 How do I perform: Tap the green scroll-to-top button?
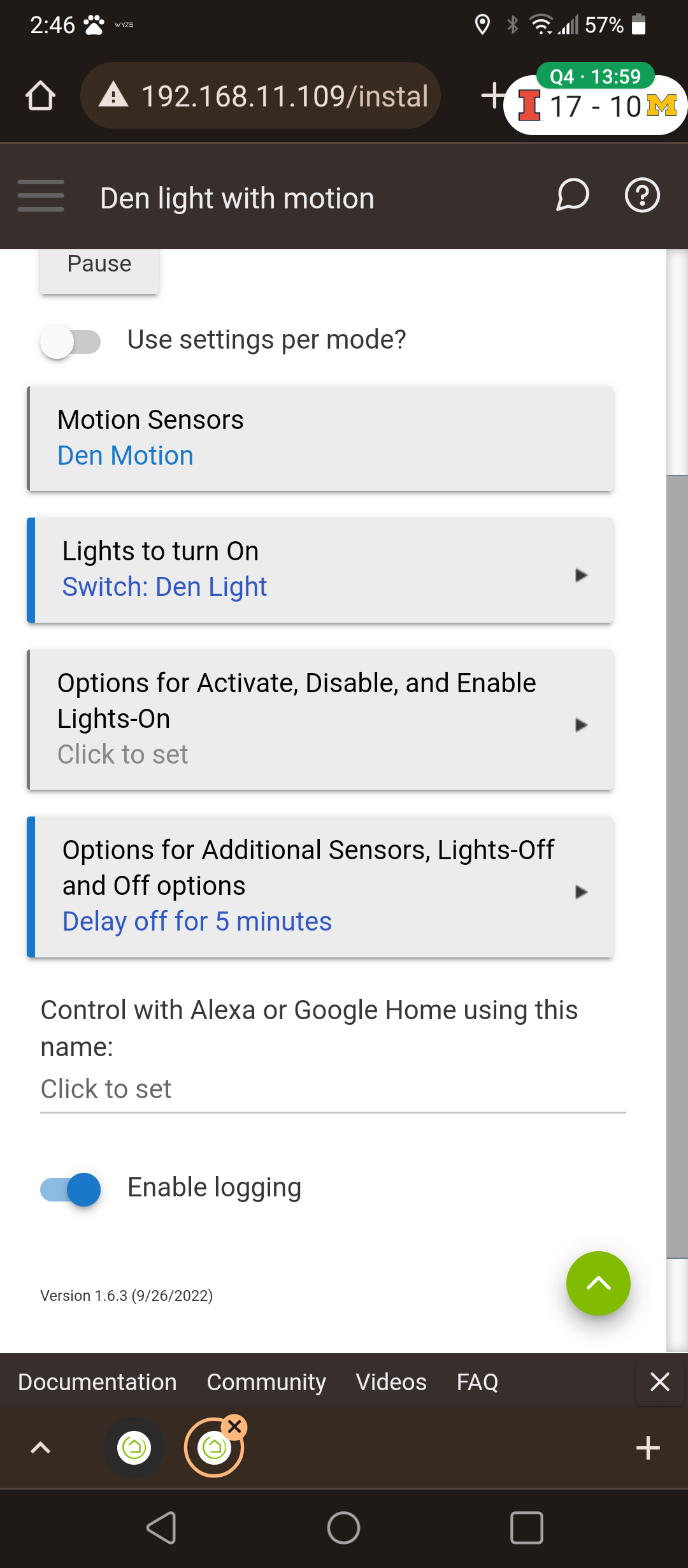(x=598, y=1283)
